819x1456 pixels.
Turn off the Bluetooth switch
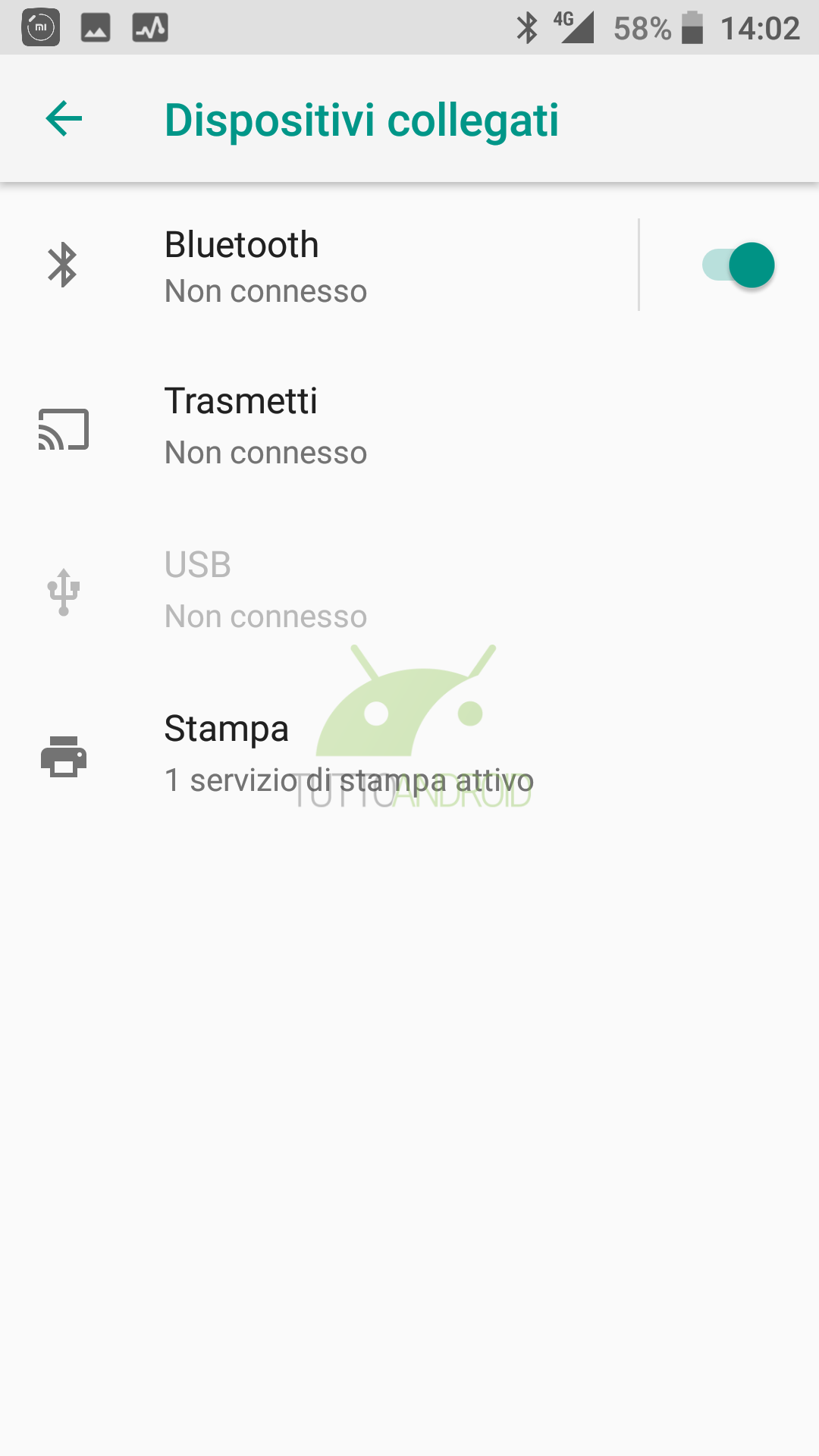[x=738, y=265]
